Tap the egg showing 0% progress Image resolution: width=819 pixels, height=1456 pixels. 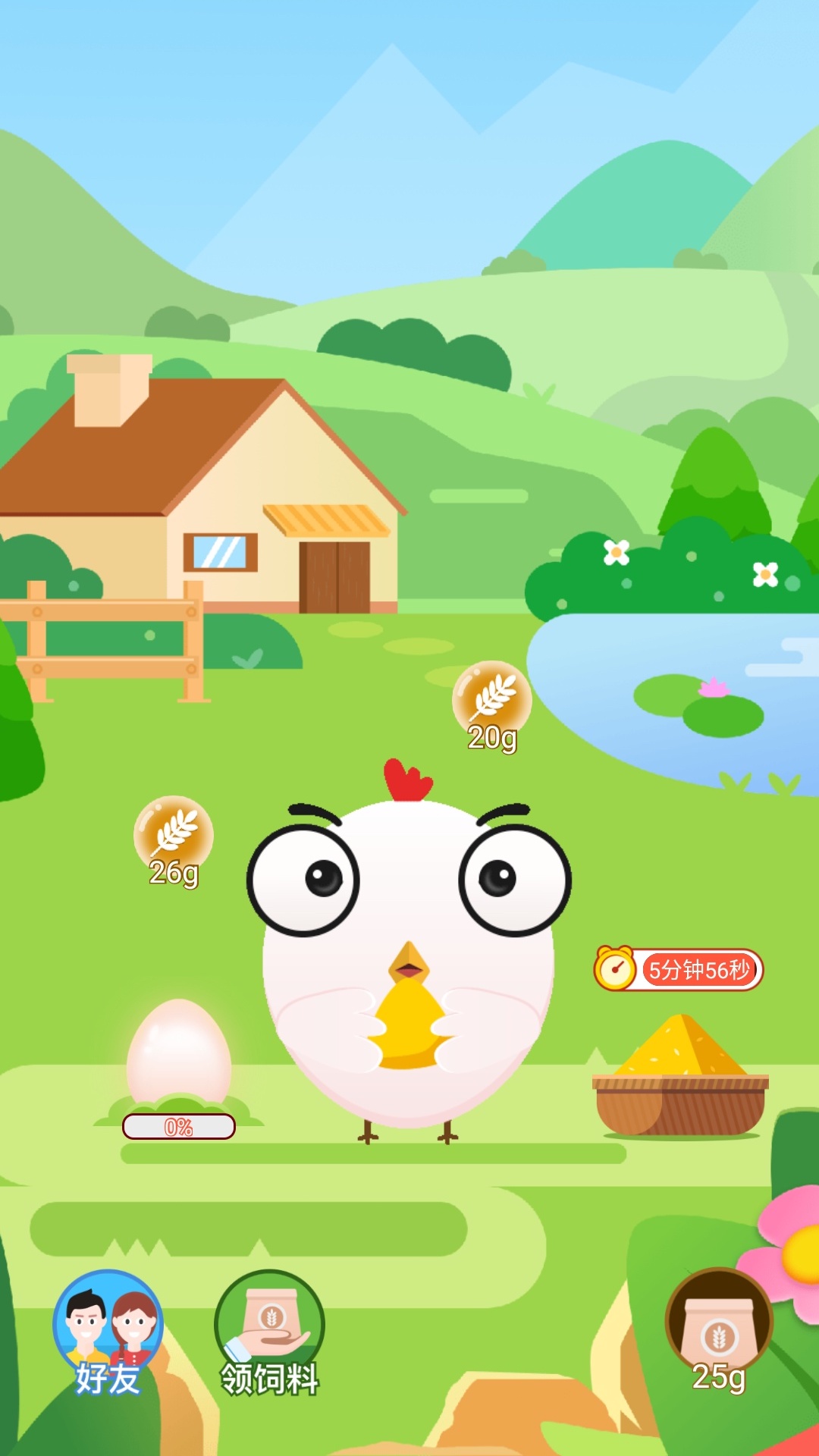click(179, 1056)
